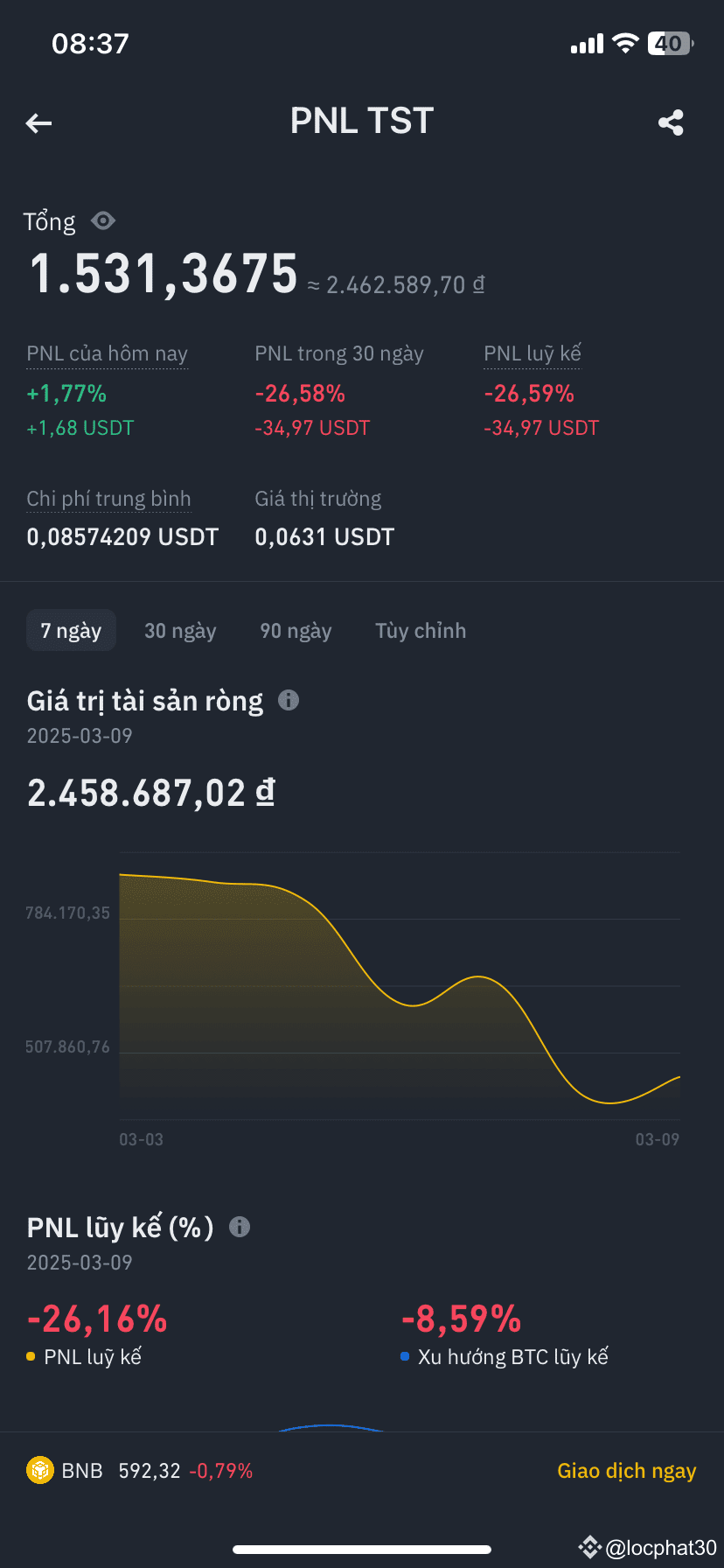Viewport: 724px width, 1568px height.
Task: Tap Giao dịch ngay to trade BNB
Action: point(626,1470)
